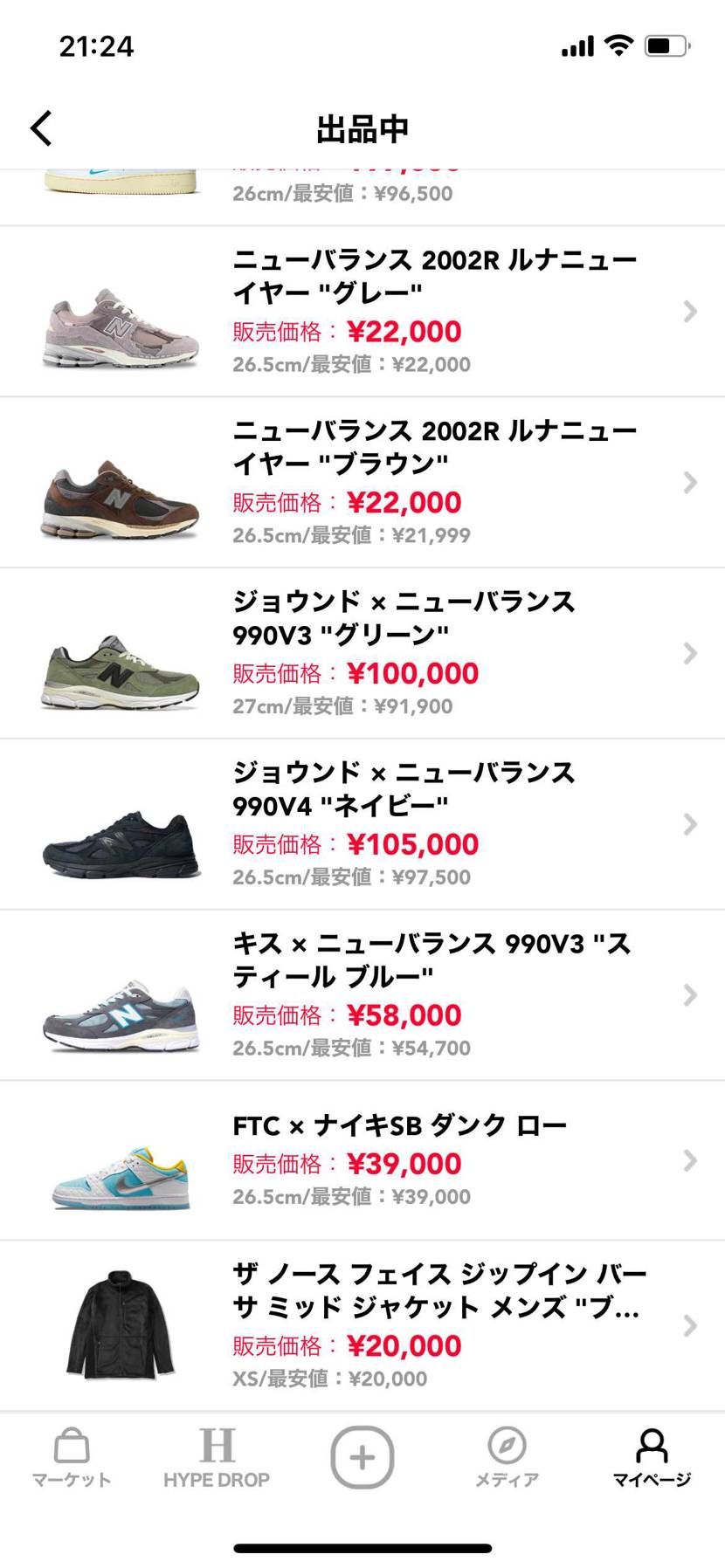725x1568 pixels.
Task: Tap the battery icon in status bar
Action: click(x=659, y=45)
